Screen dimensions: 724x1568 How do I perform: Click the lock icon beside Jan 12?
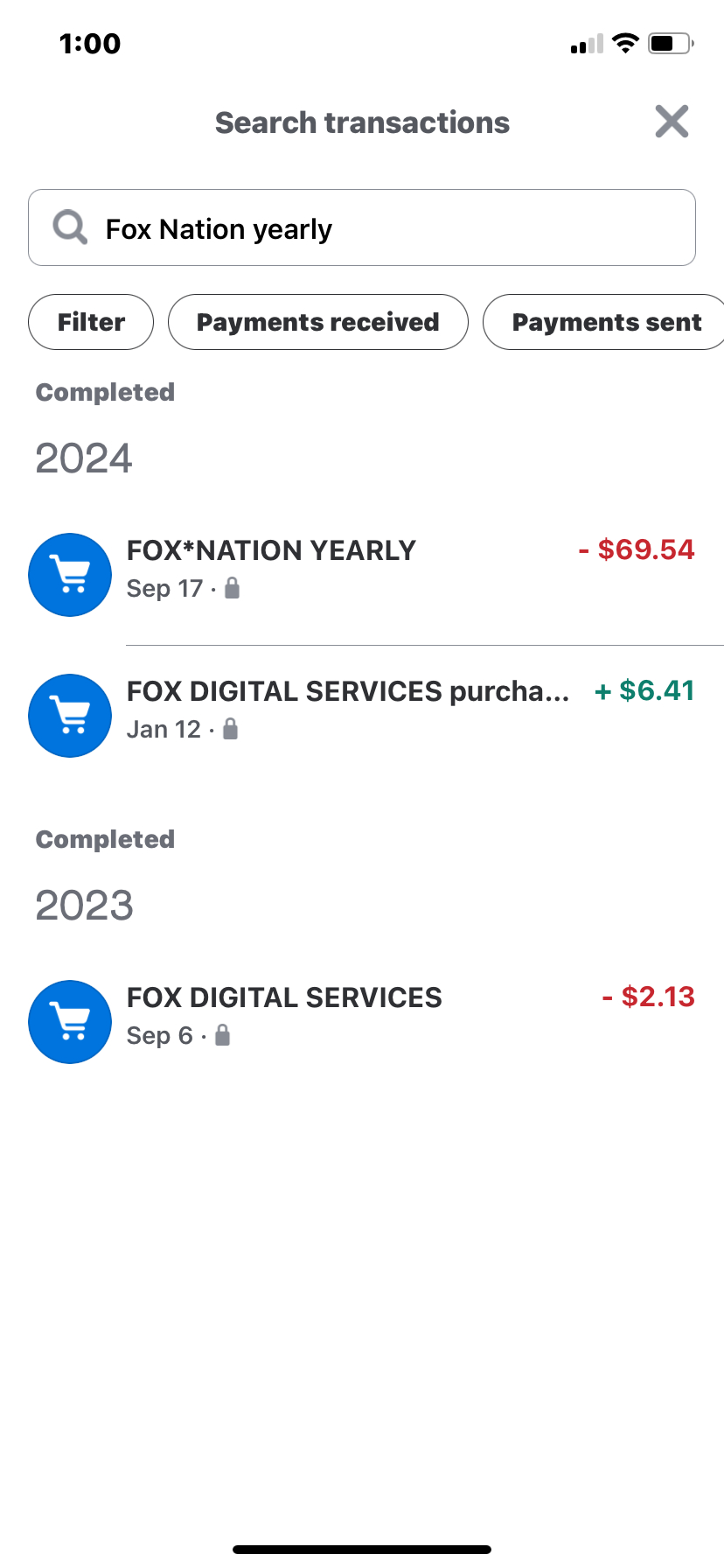coord(229,728)
